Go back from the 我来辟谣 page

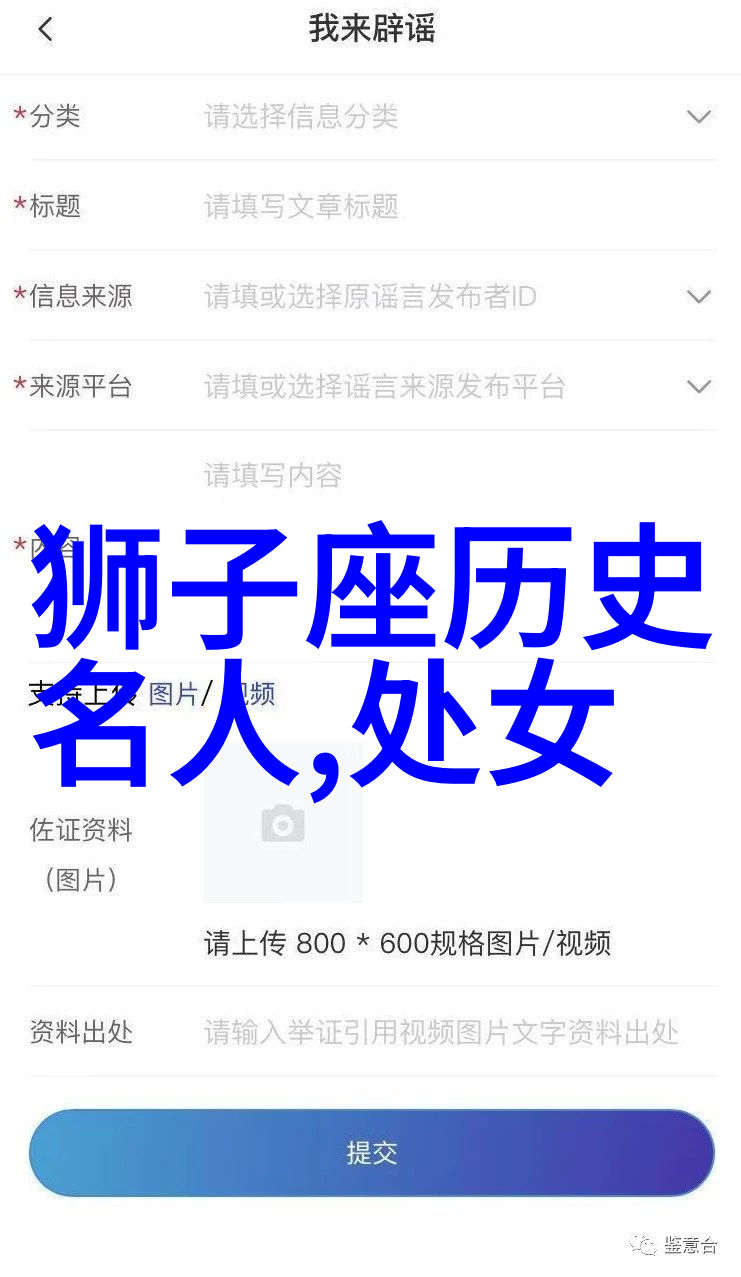tap(45, 30)
